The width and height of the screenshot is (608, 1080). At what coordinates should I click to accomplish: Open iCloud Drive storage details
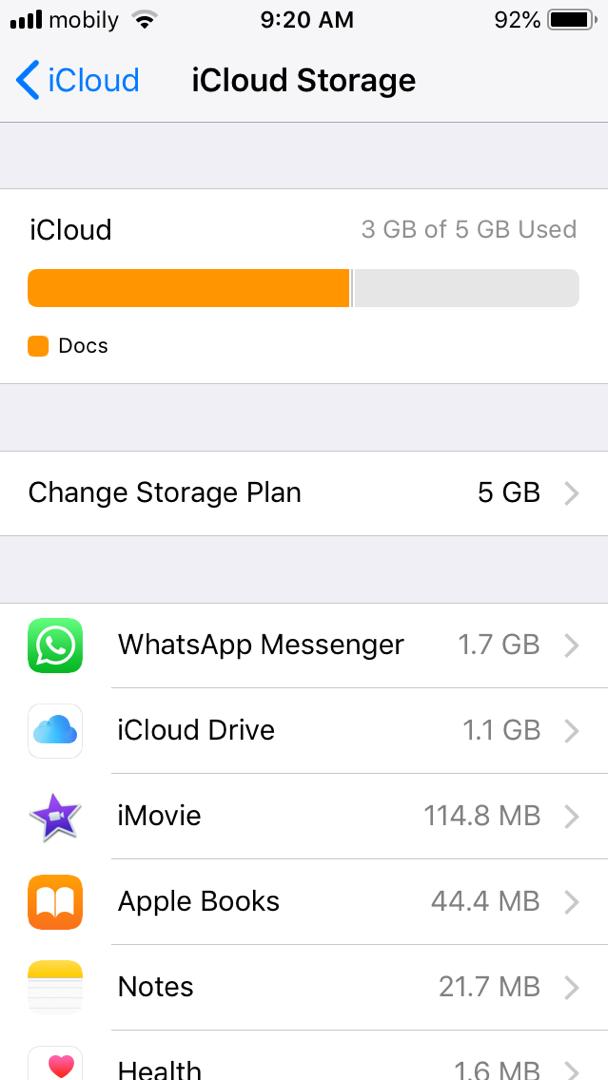[304, 730]
